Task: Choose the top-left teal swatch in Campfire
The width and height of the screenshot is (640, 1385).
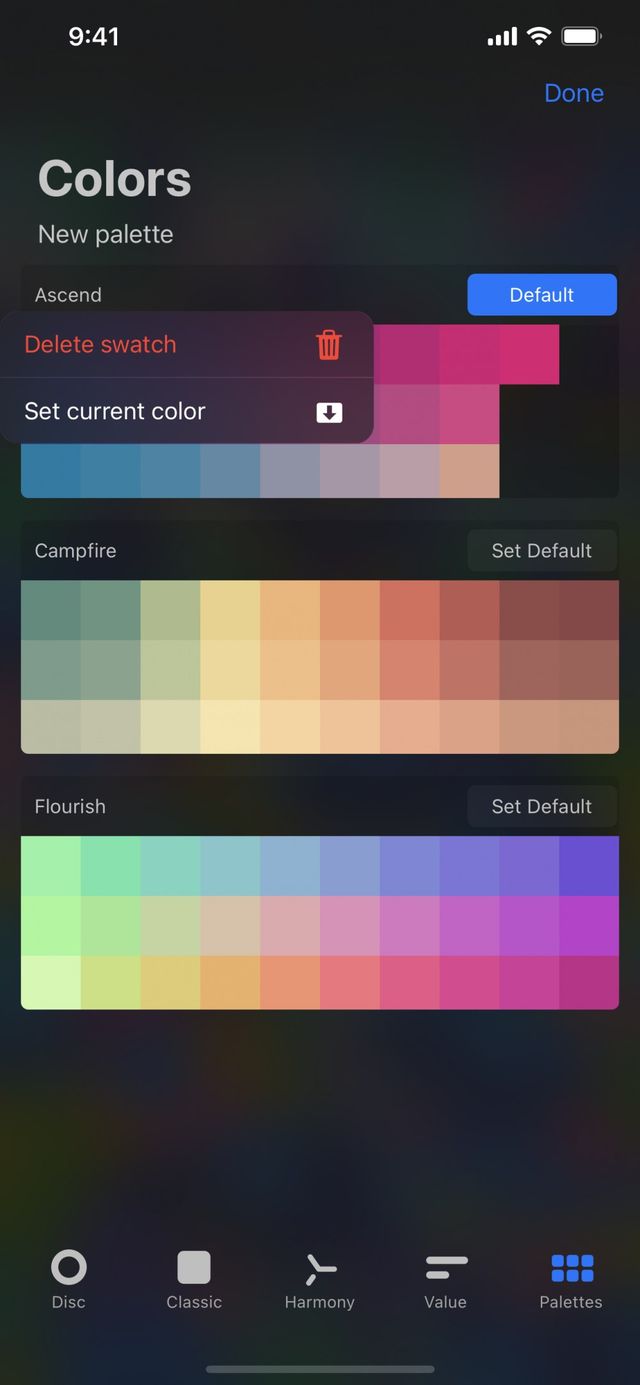Action: [x=51, y=610]
